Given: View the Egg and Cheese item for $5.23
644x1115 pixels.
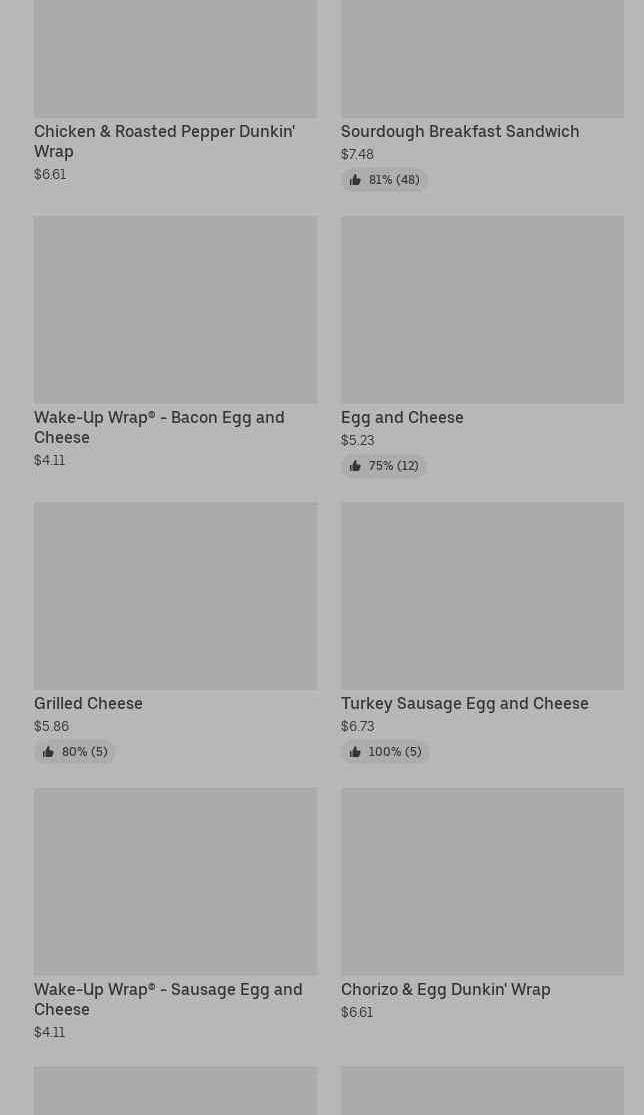Looking at the screenshot, I should click(482, 346).
